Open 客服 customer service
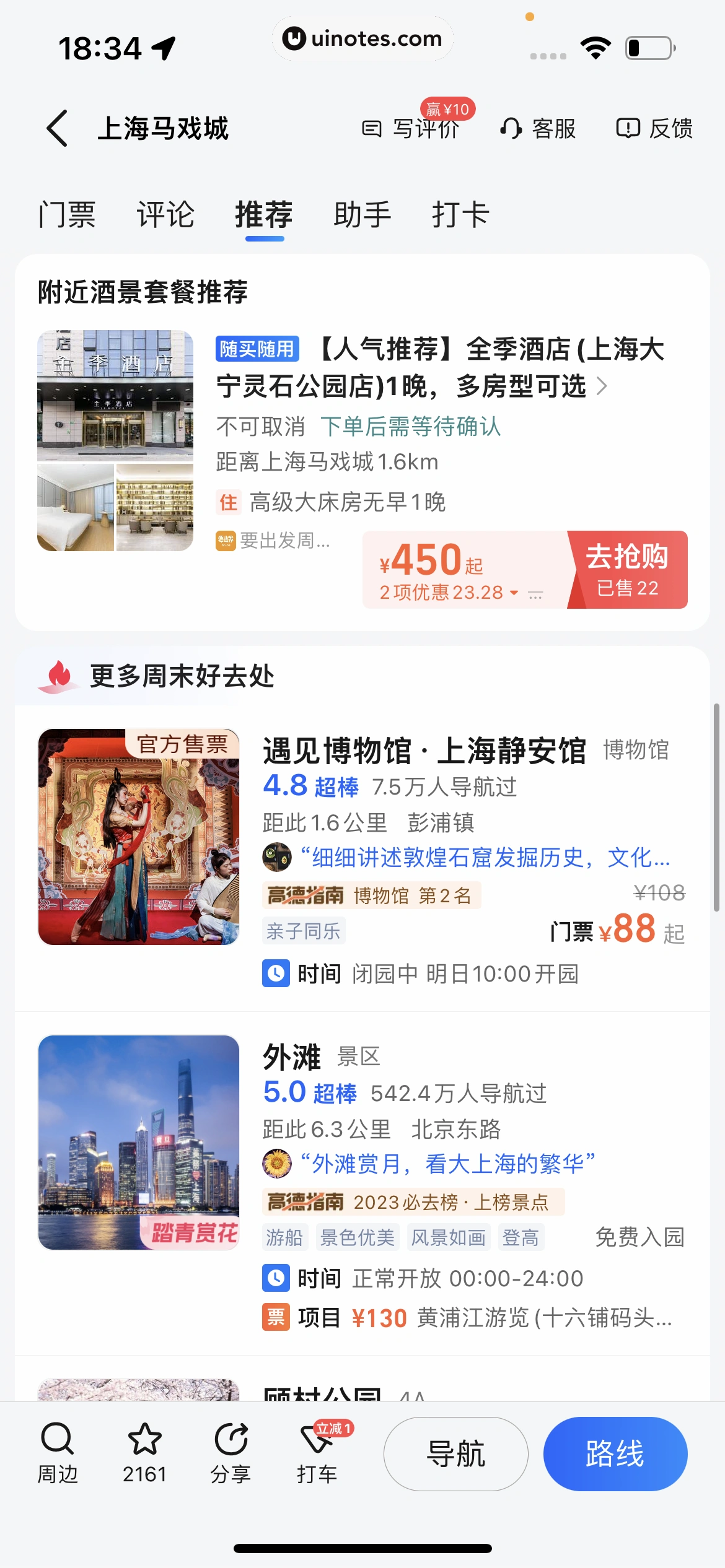The width and height of the screenshot is (725, 1568). [x=538, y=128]
